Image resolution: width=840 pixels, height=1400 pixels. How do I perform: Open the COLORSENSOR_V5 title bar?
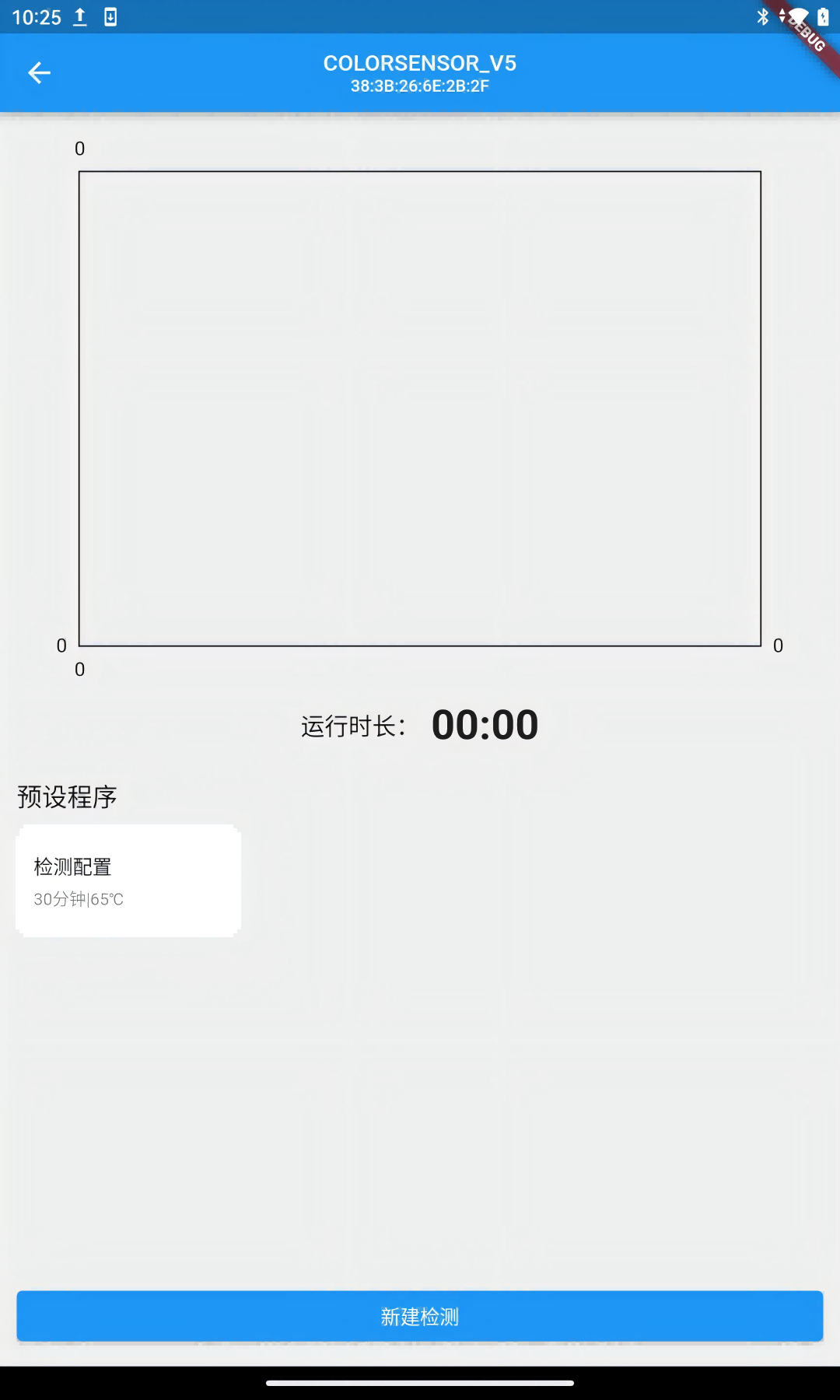tap(420, 72)
